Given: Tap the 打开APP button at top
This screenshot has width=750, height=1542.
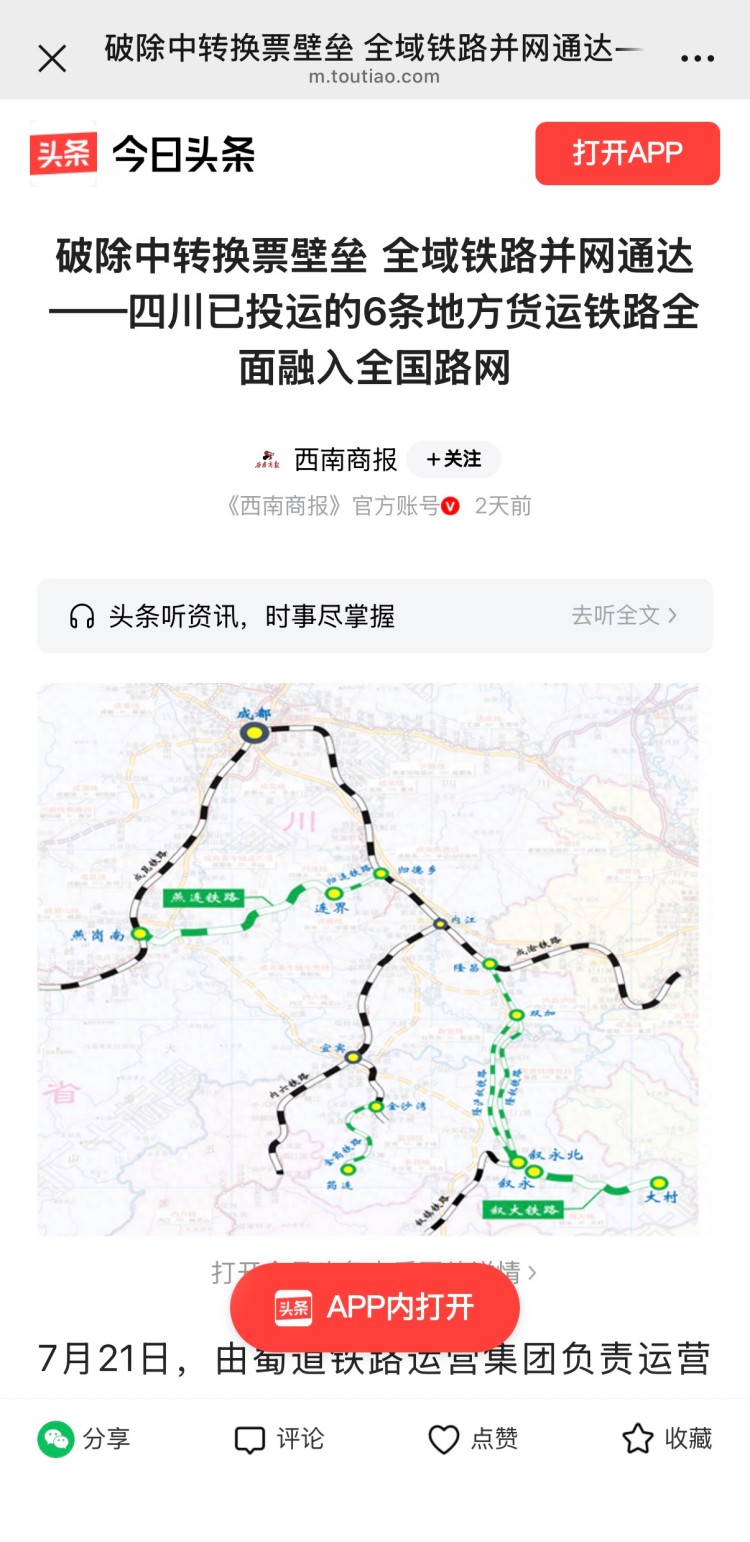Looking at the screenshot, I should [627, 153].
